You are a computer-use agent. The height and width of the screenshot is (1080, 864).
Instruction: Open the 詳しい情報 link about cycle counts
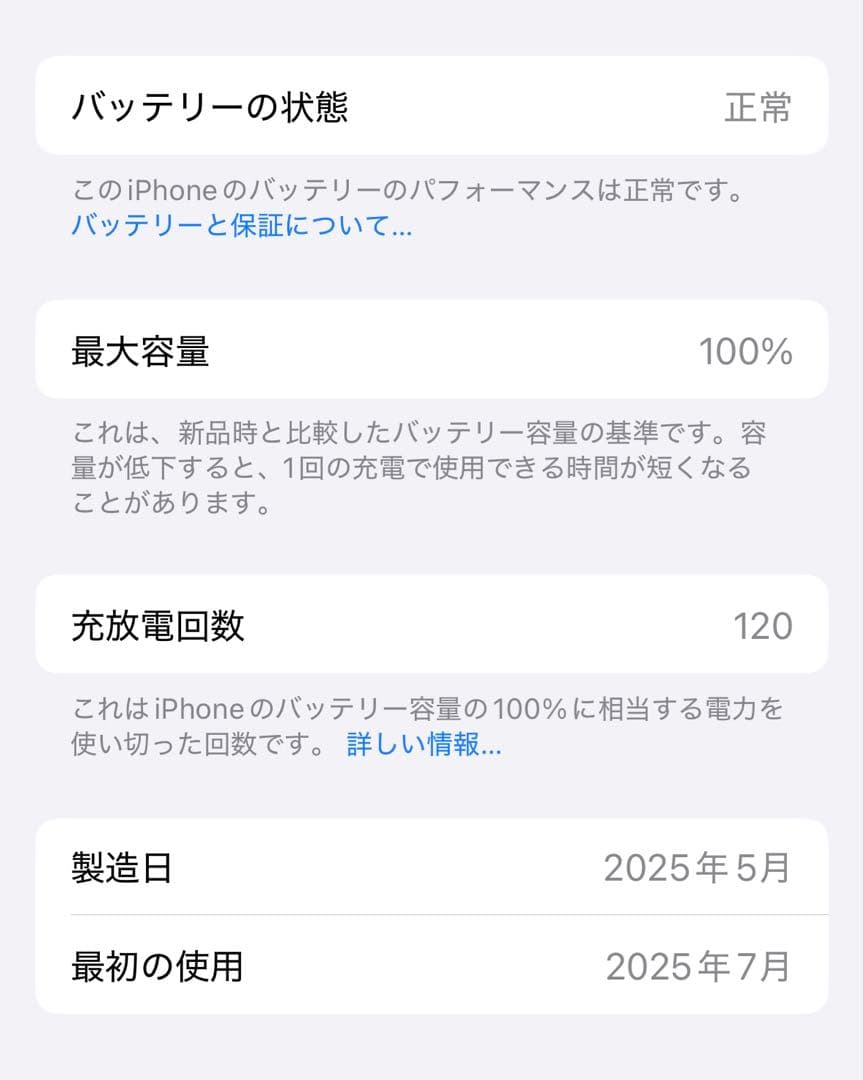coord(424,746)
